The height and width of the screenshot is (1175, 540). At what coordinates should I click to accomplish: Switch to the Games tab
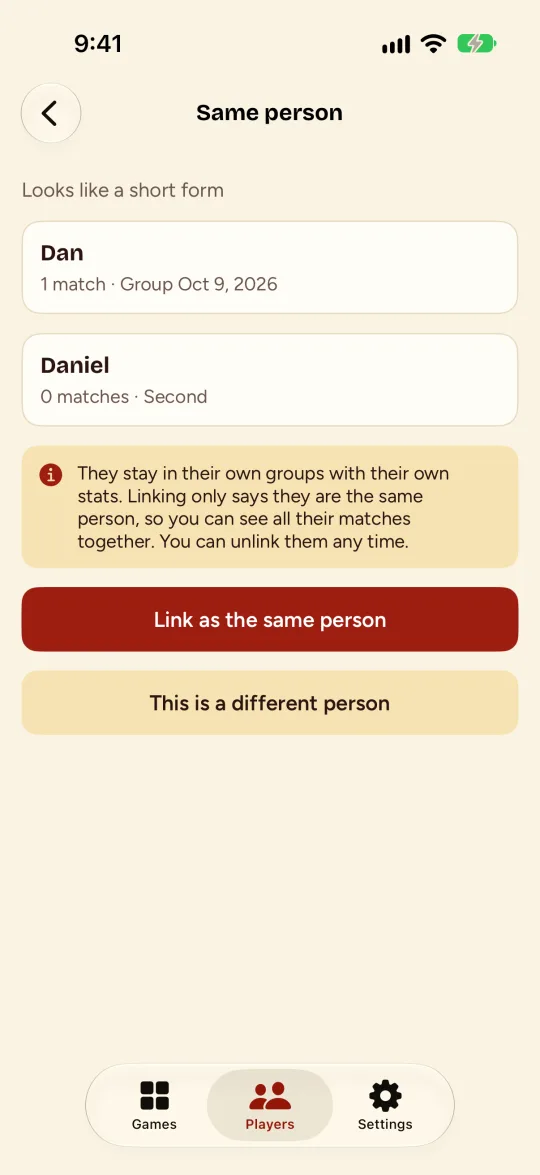tap(154, 1105)
